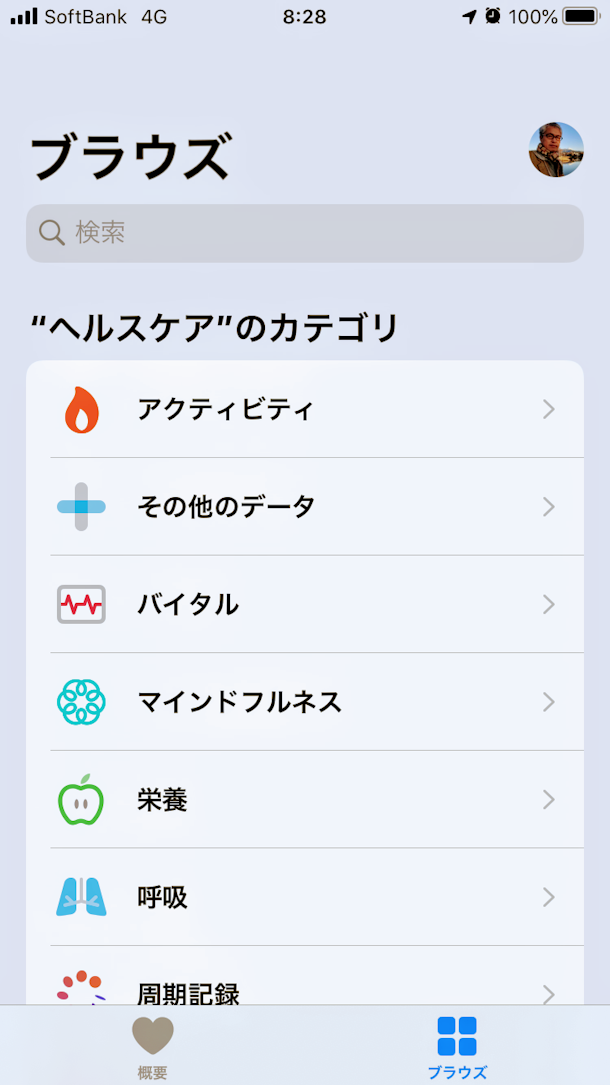The height and width of the screenshot is (1085, 610).
Task: Select the ブラウズ tab
Action: point(457,1046)
